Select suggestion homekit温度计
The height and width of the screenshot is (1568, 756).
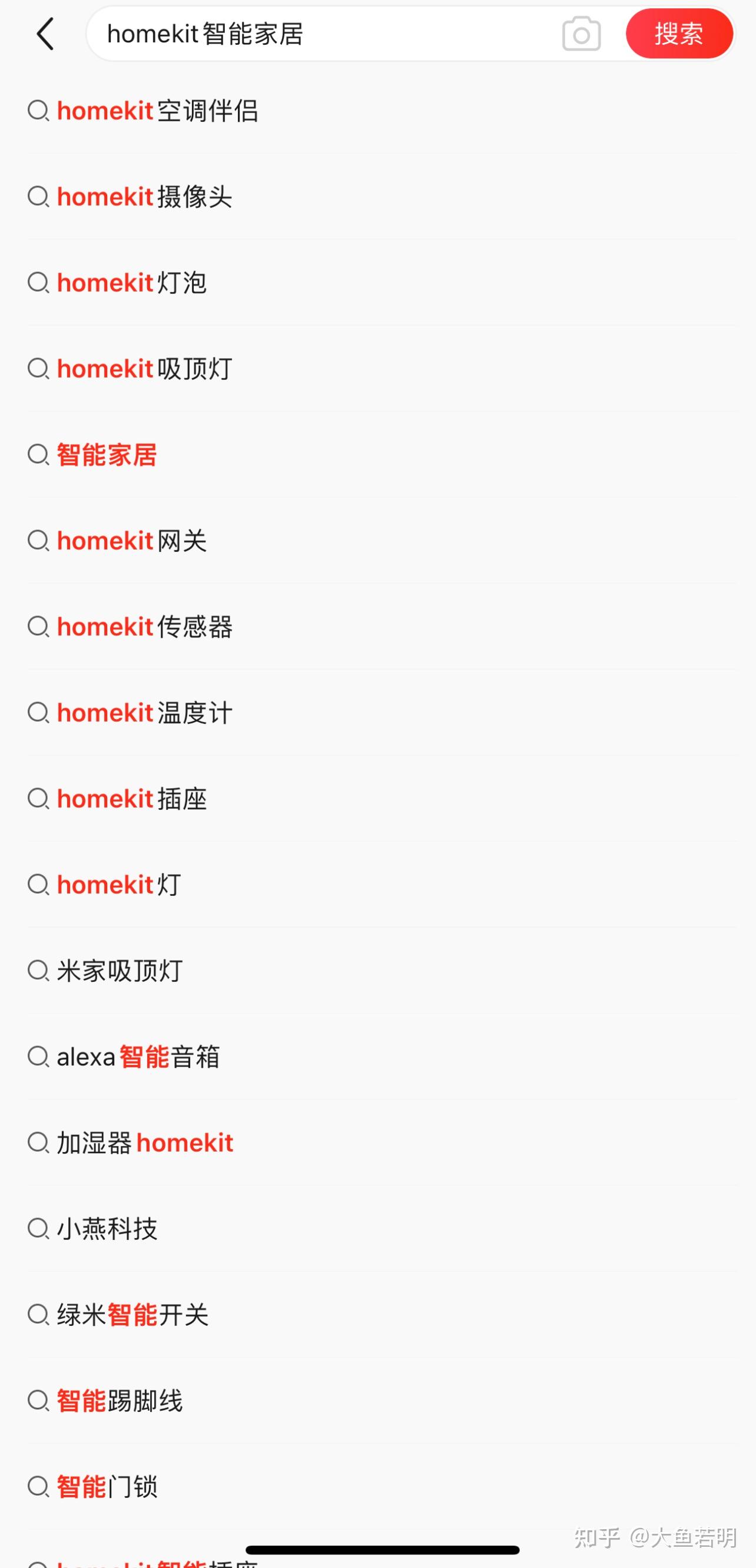point(145,713)
